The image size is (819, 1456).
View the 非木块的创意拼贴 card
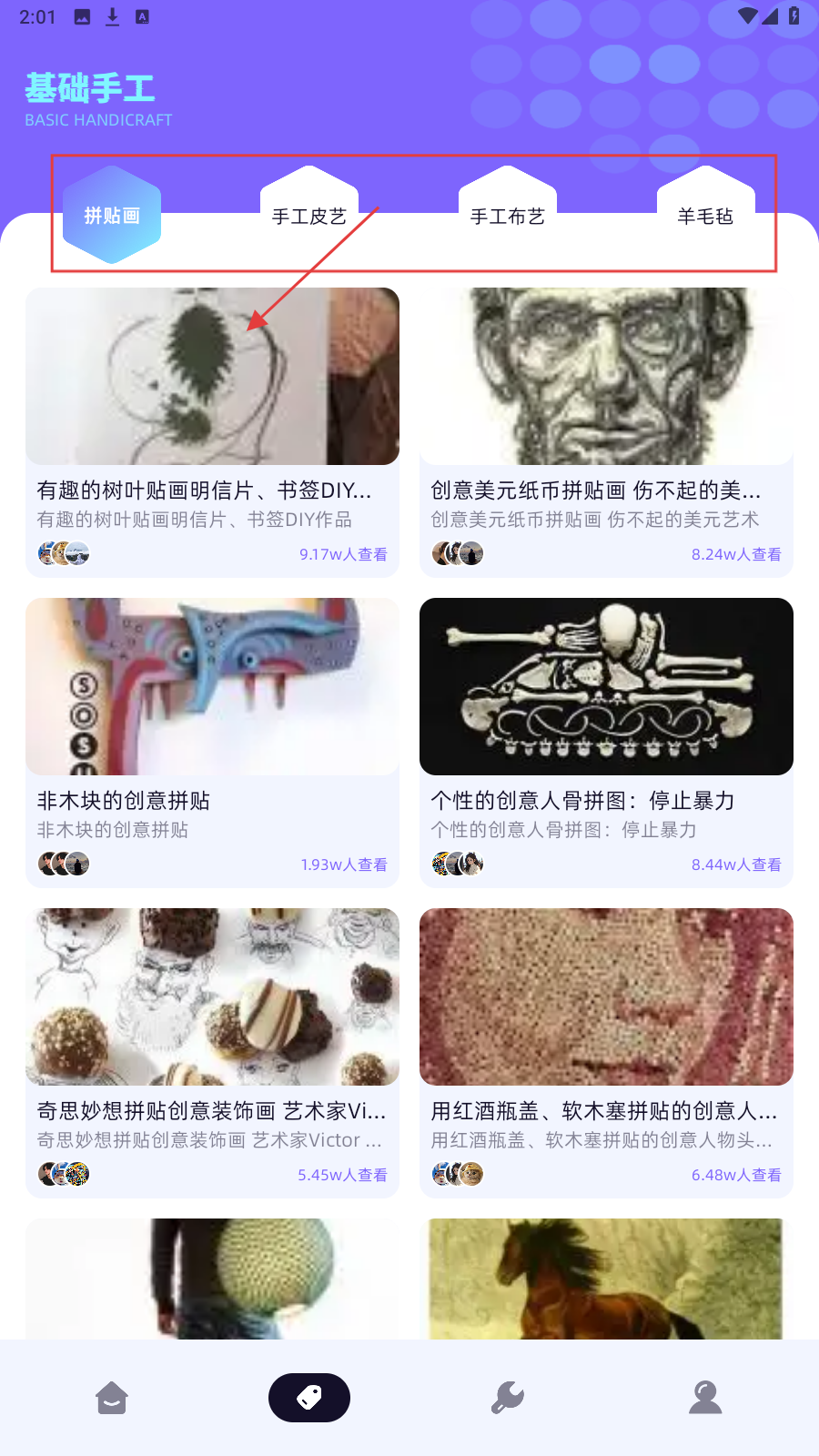click(212, 742)
